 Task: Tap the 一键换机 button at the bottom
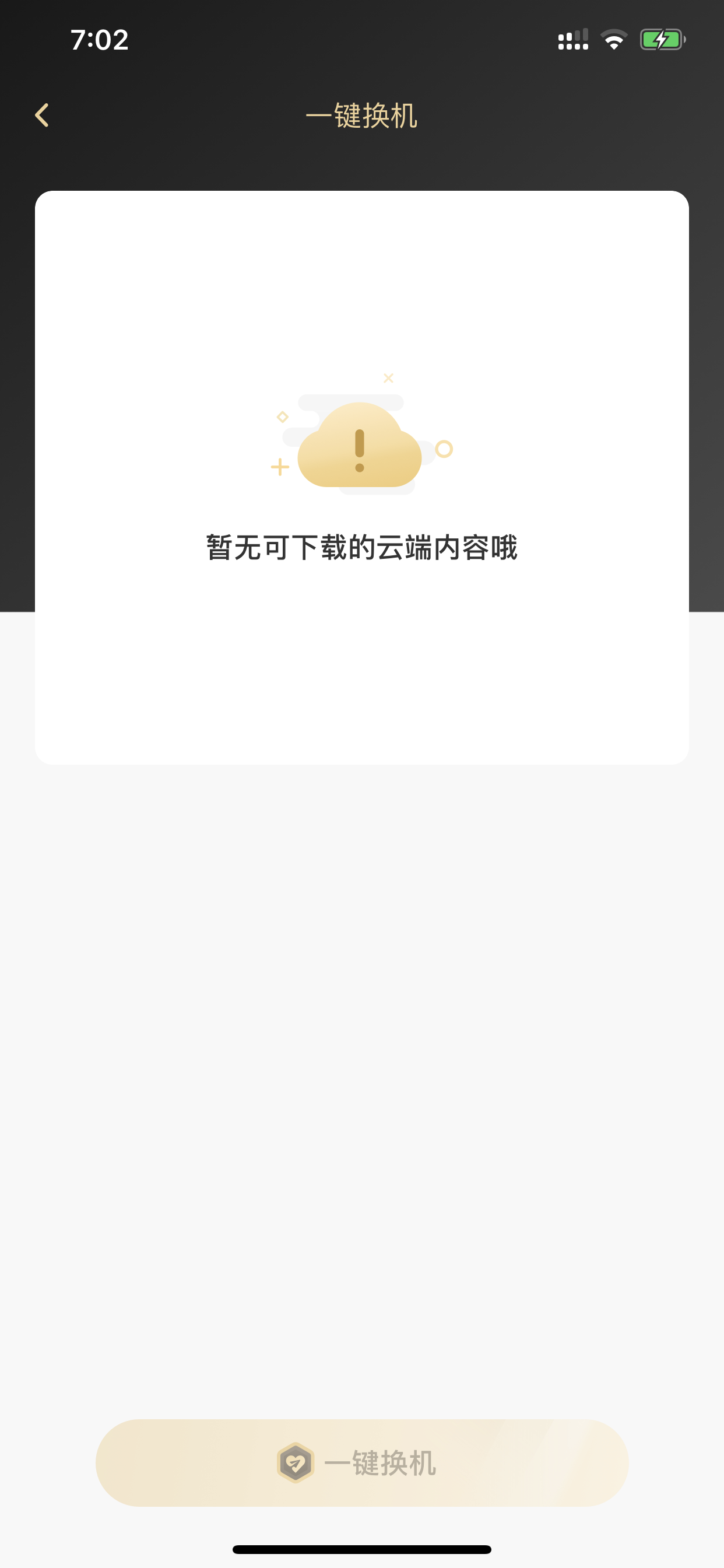pyautogui.click(x=362, y=1462)
